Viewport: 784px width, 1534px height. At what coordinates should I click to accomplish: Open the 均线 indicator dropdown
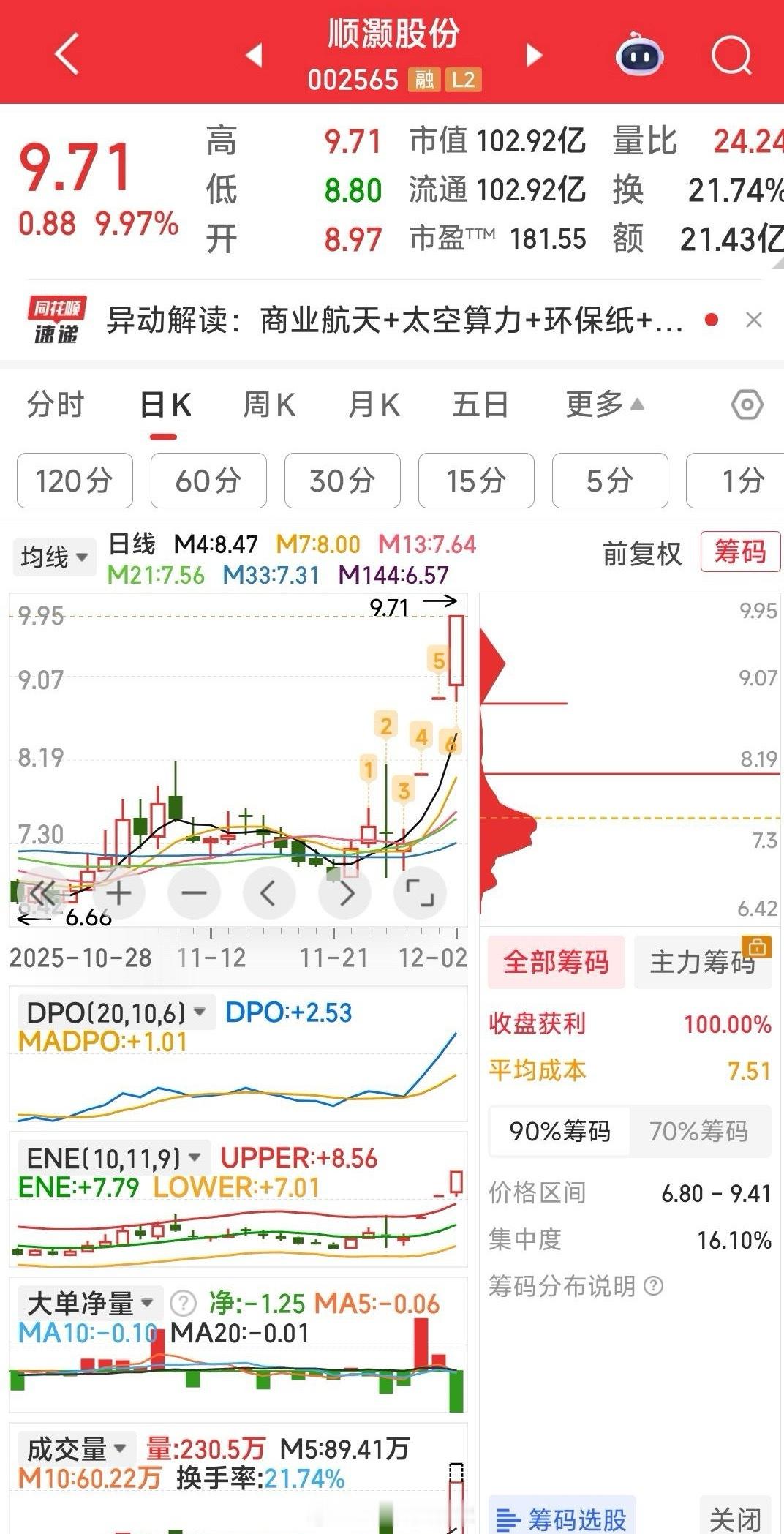pos(54,557)
